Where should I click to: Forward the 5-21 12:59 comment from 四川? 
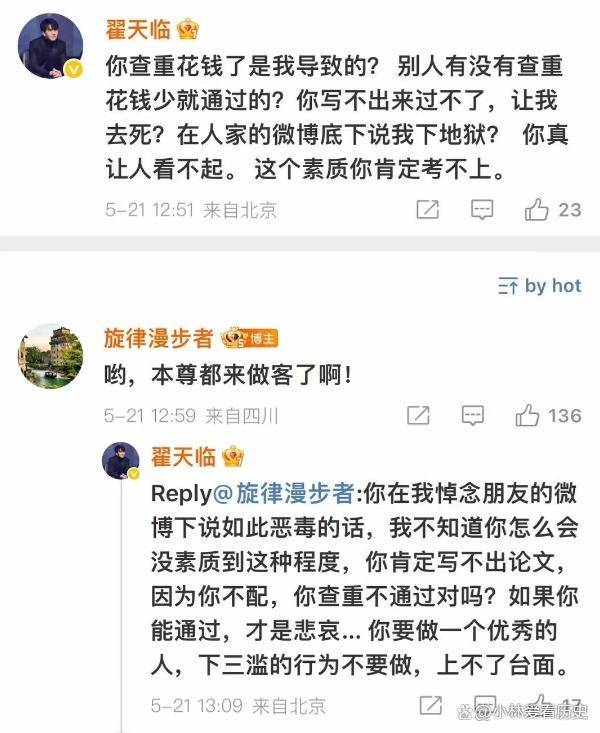click(419, 415)
